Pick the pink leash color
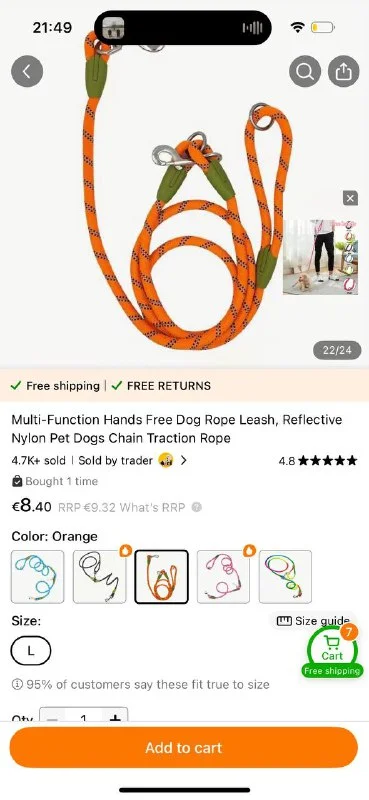 coord(224,577)
